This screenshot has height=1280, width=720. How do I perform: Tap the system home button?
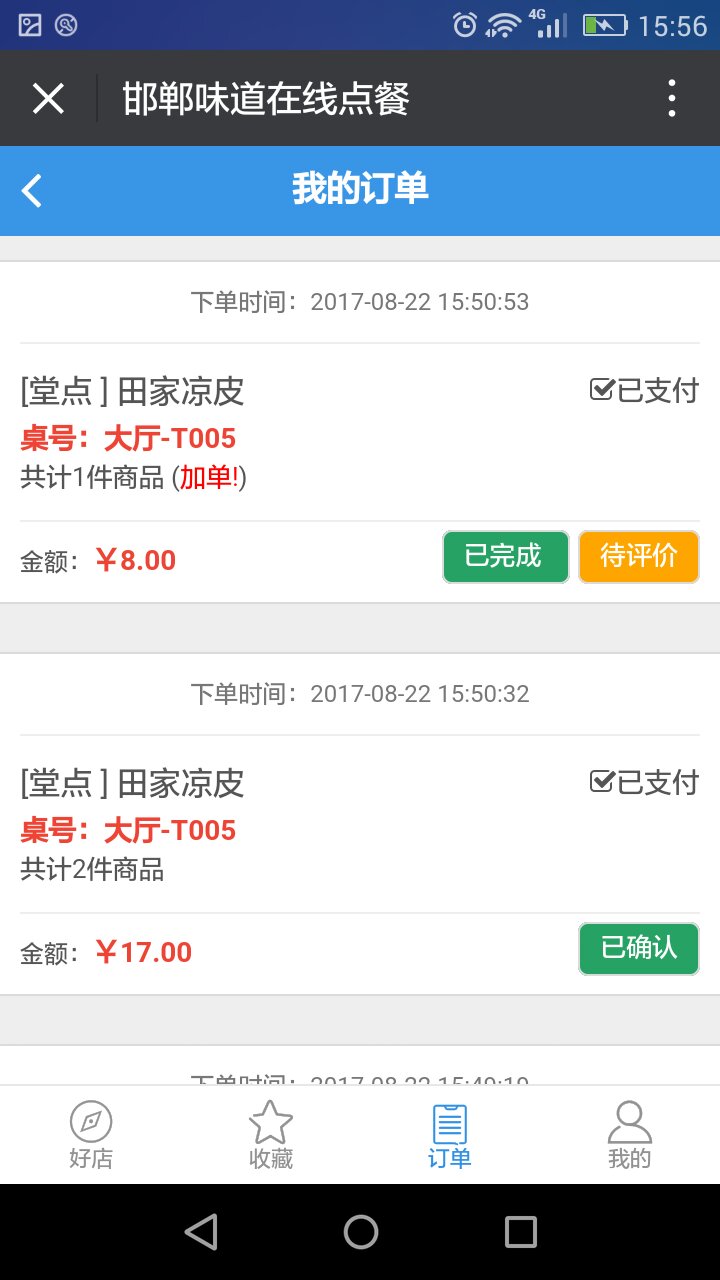pyautogui.click(x=360, y=1232)
